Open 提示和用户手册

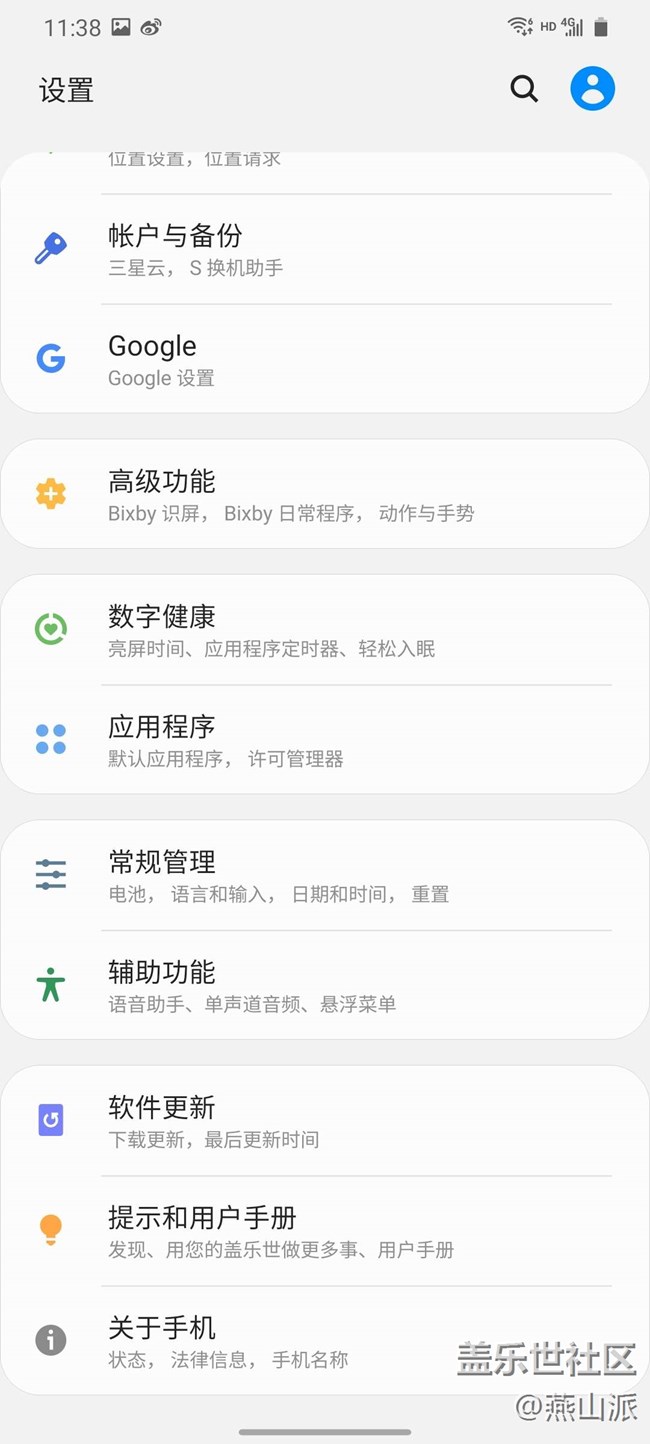tap(325, 1230)
